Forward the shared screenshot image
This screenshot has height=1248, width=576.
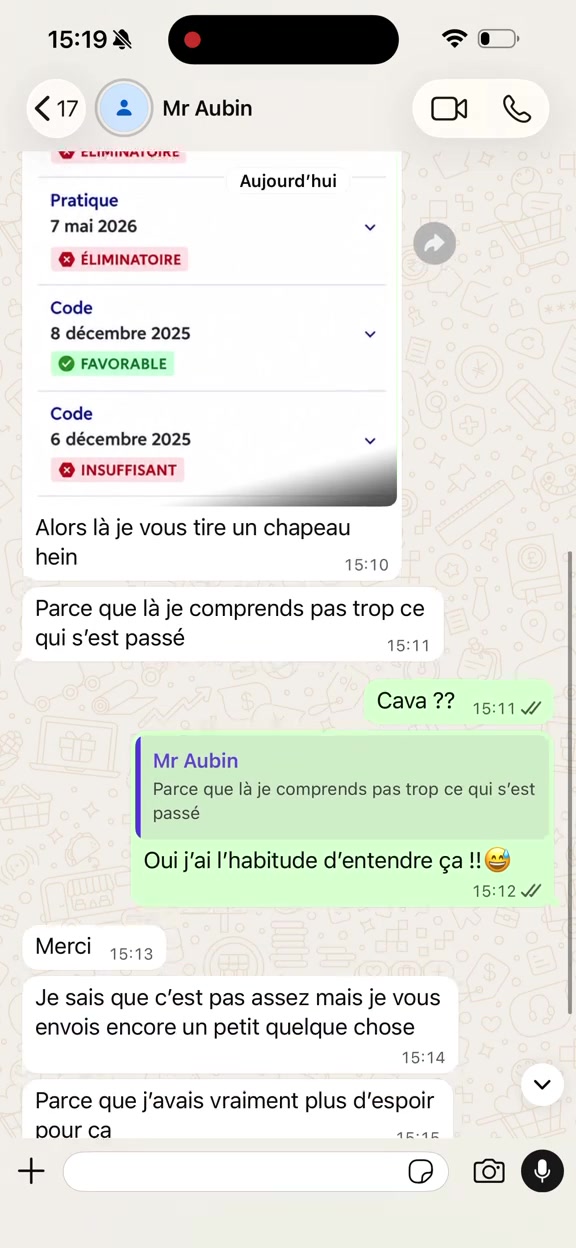(x=434, y=243)
